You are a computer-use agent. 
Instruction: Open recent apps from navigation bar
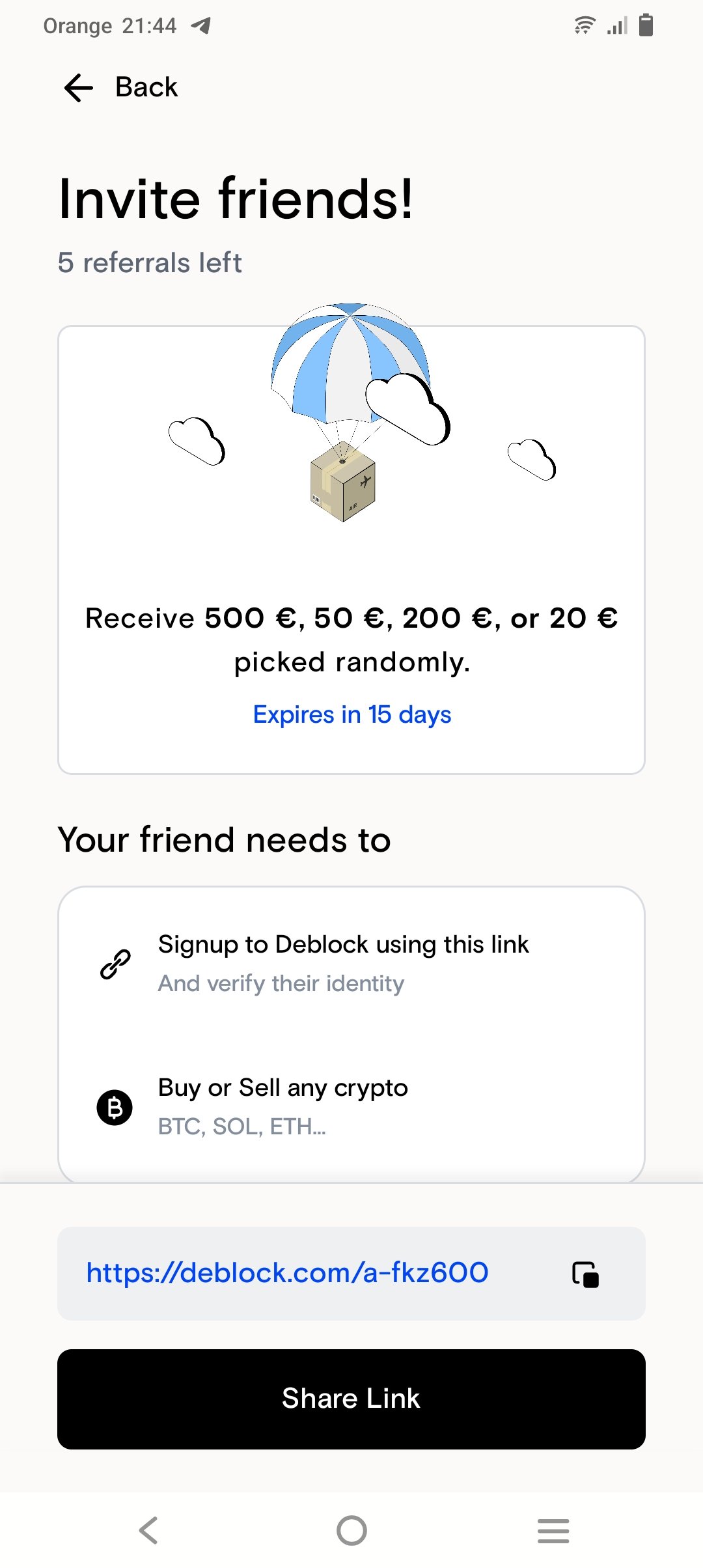pyautogui.click(x=553, y=1530)
